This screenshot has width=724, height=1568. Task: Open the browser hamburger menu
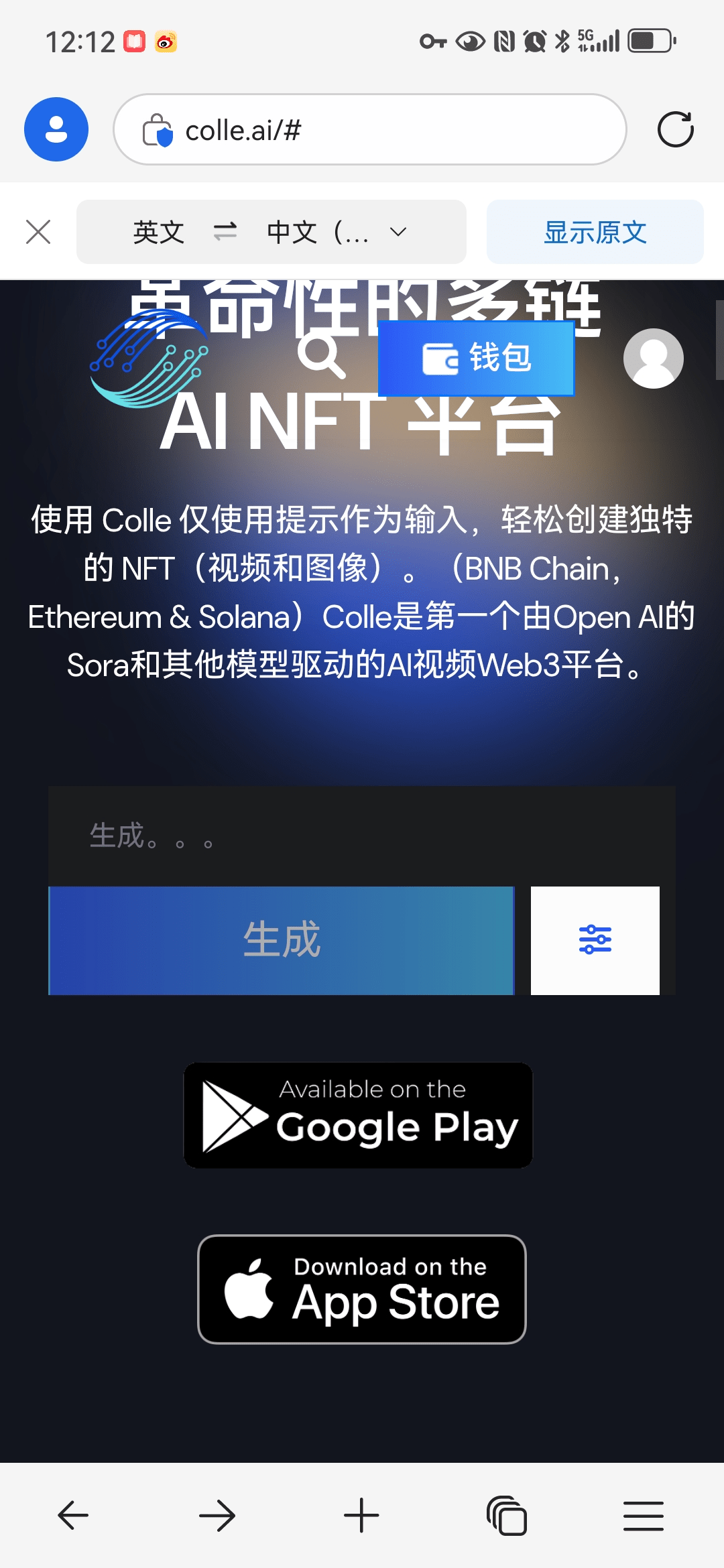(644, 1516)
